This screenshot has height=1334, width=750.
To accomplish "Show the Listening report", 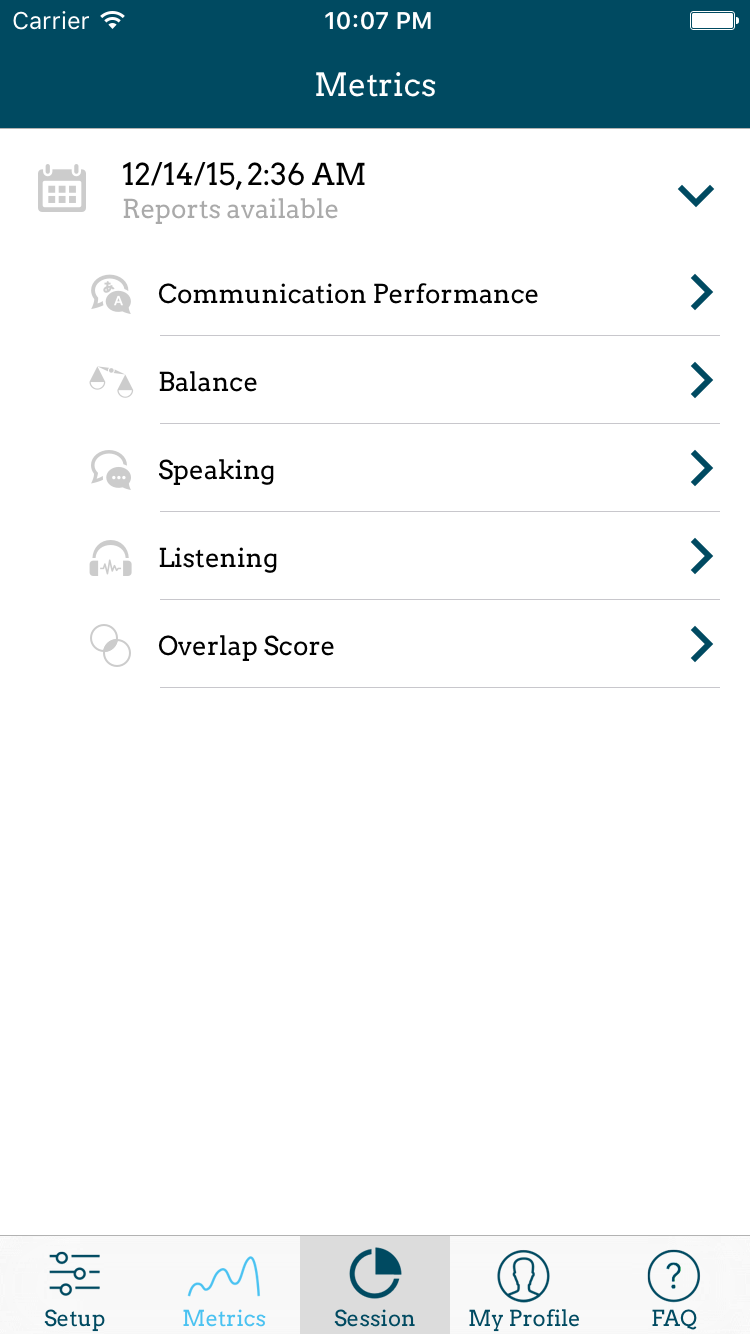I will pyautogui.click(x=375, y=557).
